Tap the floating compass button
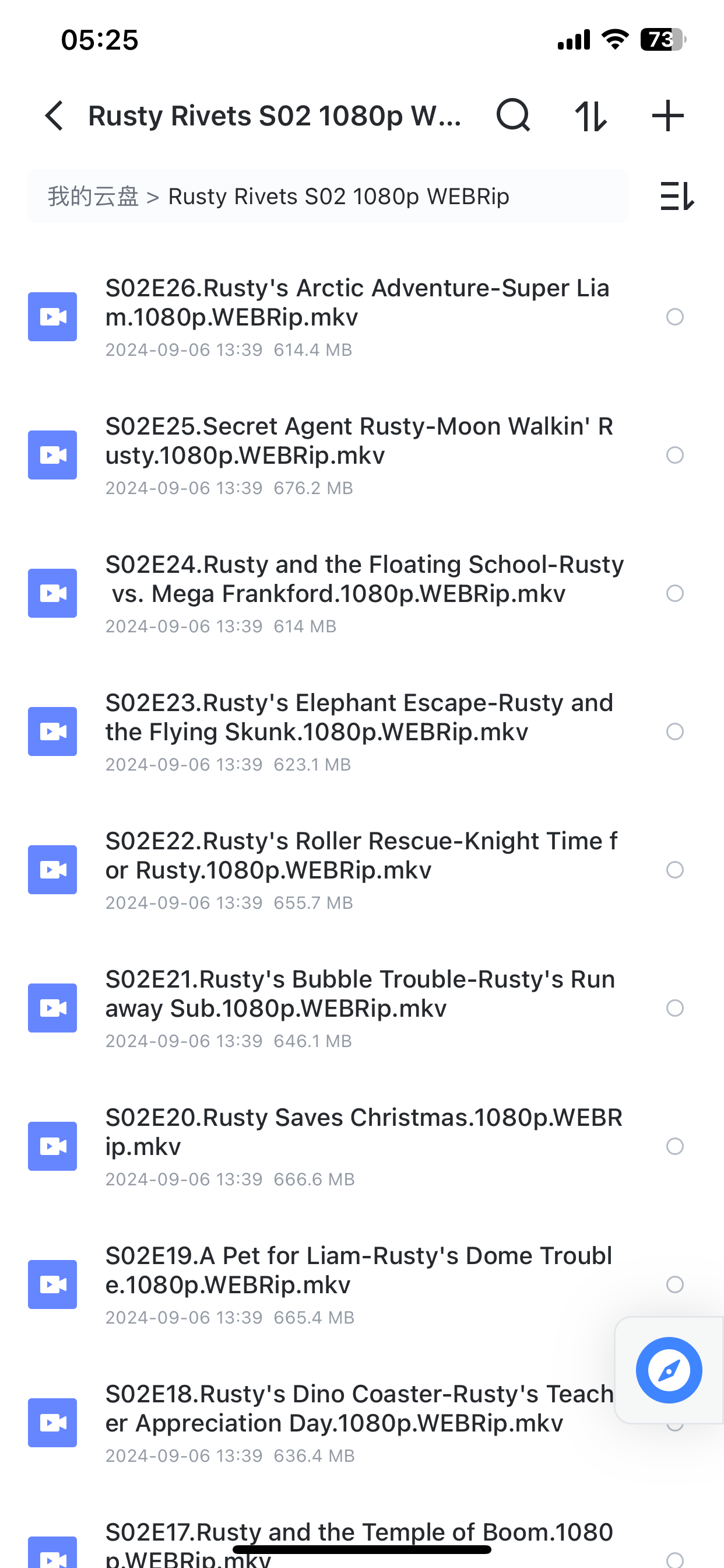The width and height of the screenshot is (724, 1568). pyautogui.click(x=669, y=1370)
